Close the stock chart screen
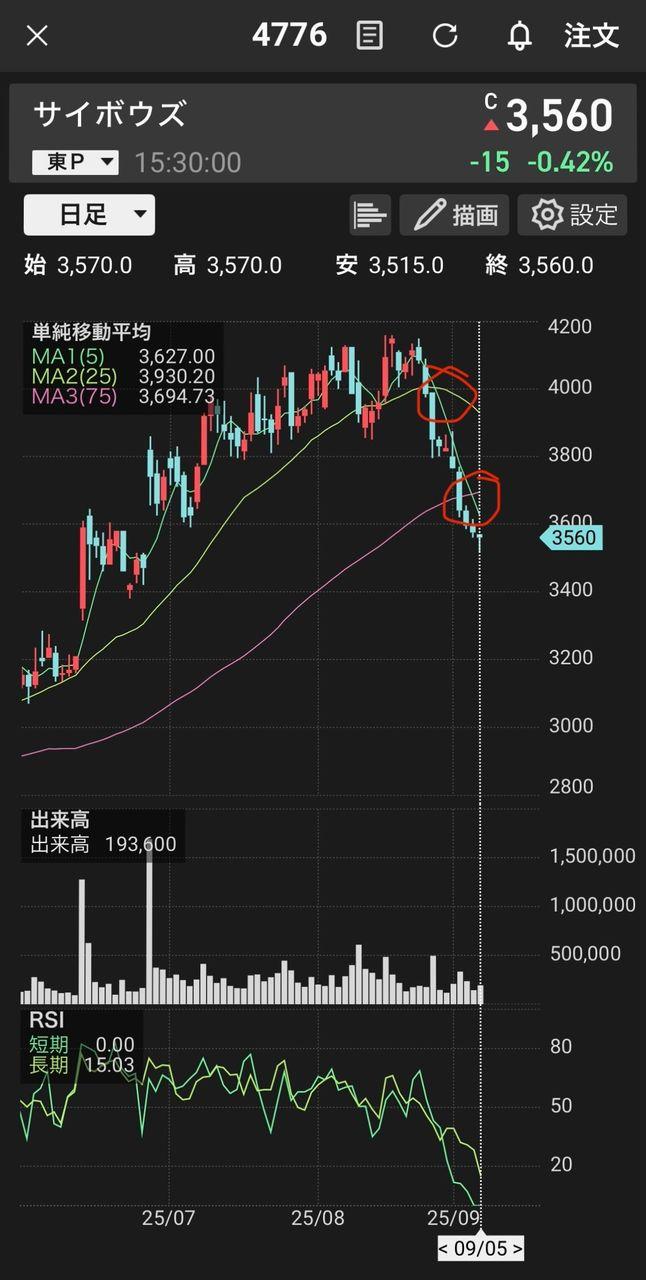The image size is (646, 1280). (x=37, y=36)
